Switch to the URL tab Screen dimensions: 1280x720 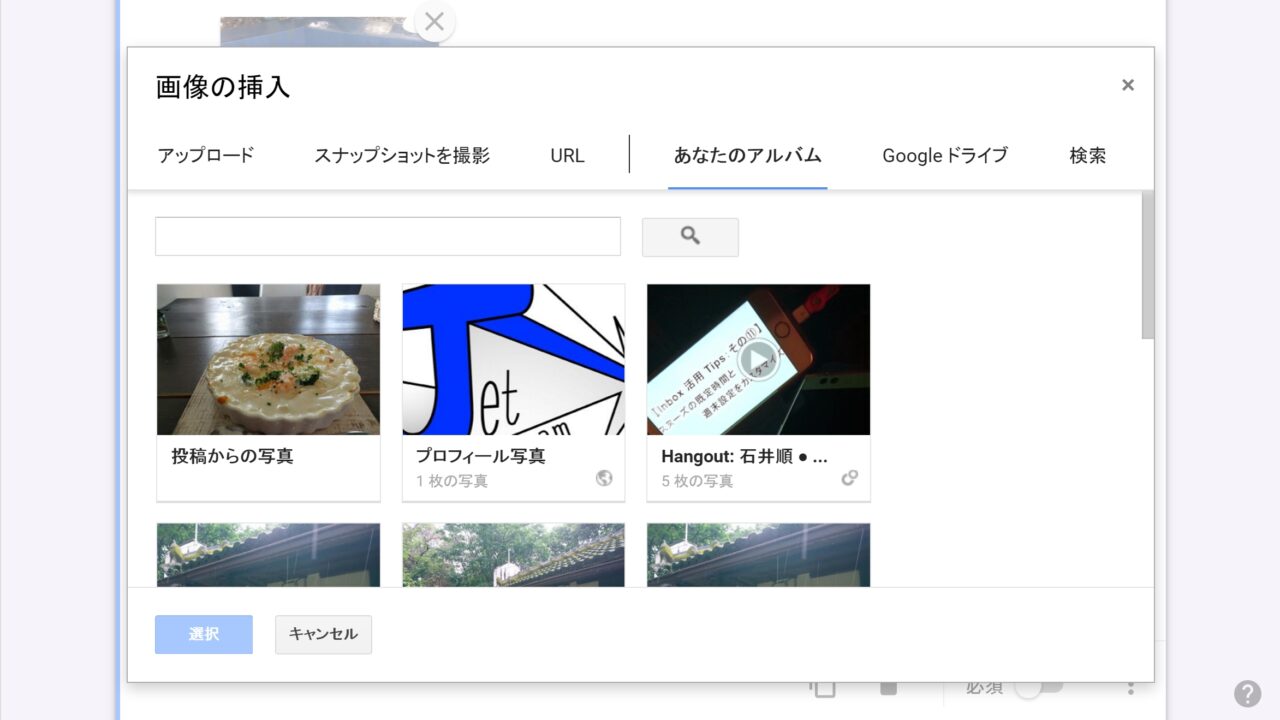(567, 156)
